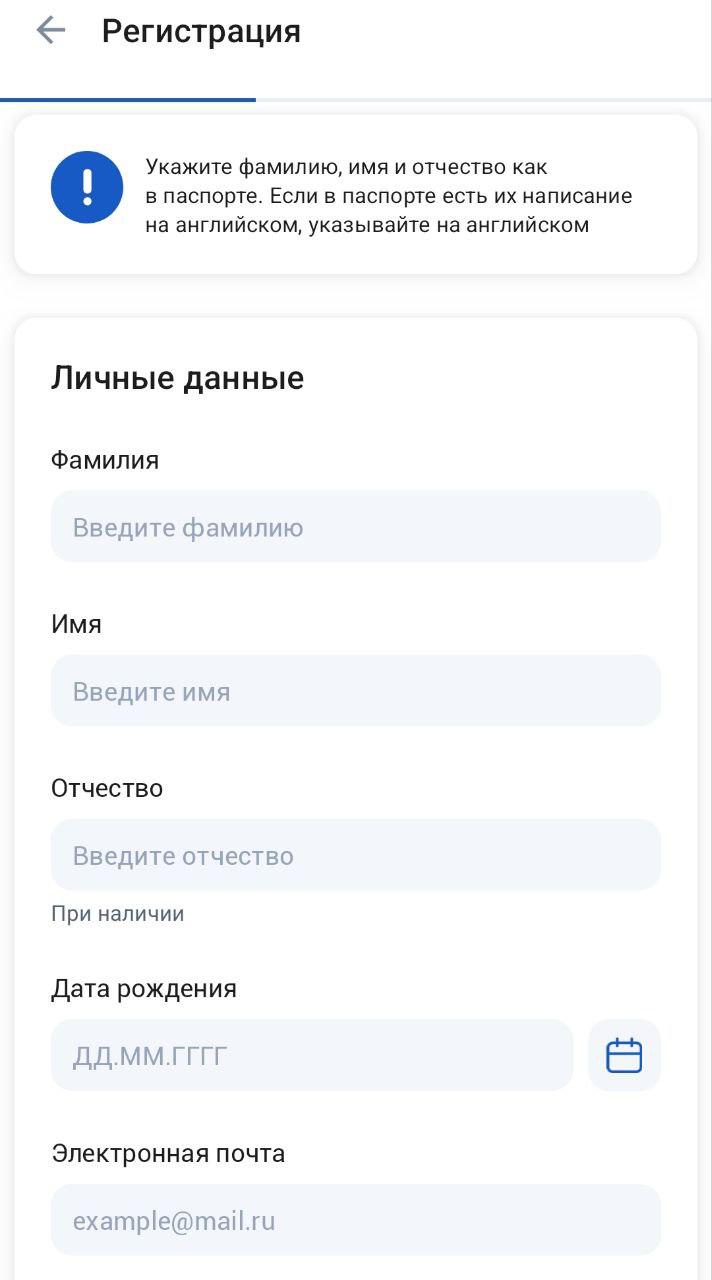Screen dimensions: 712x1280
Task: Focus the Электронная почта email field
Action: (355, 1220)
